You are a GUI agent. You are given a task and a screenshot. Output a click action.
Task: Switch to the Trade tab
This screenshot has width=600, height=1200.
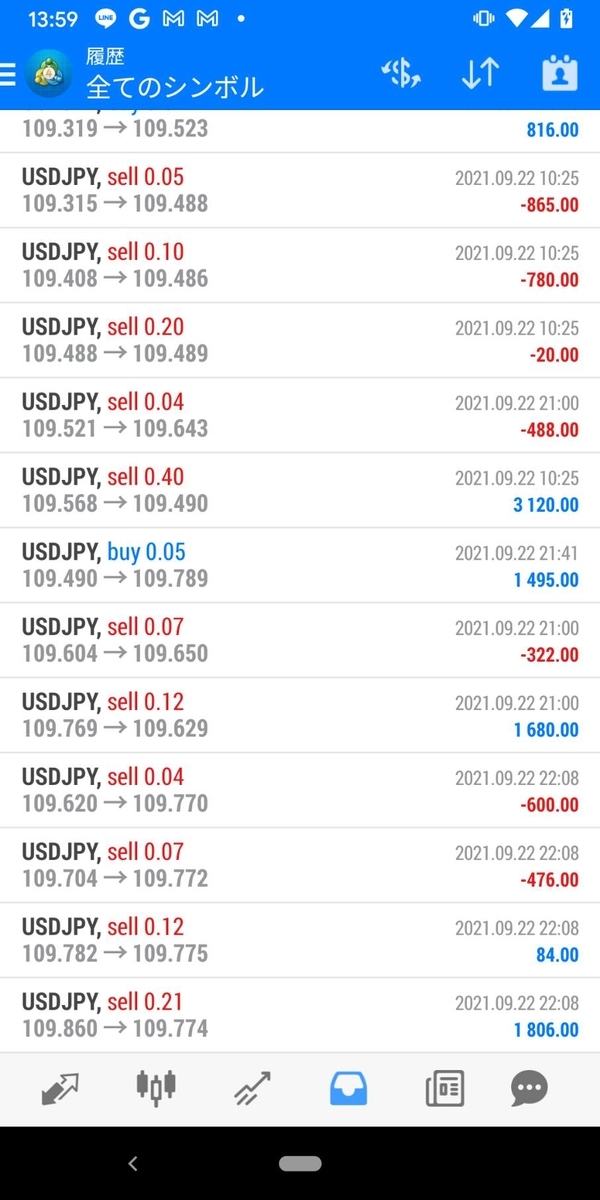(x=252, y=1088)
